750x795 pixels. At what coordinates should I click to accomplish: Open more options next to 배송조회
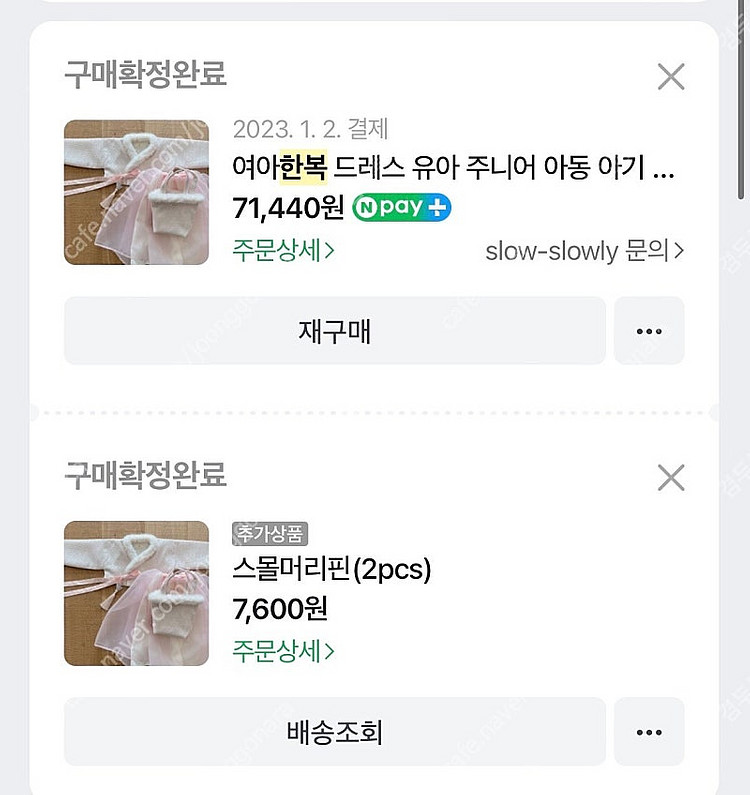pos(649,733)
